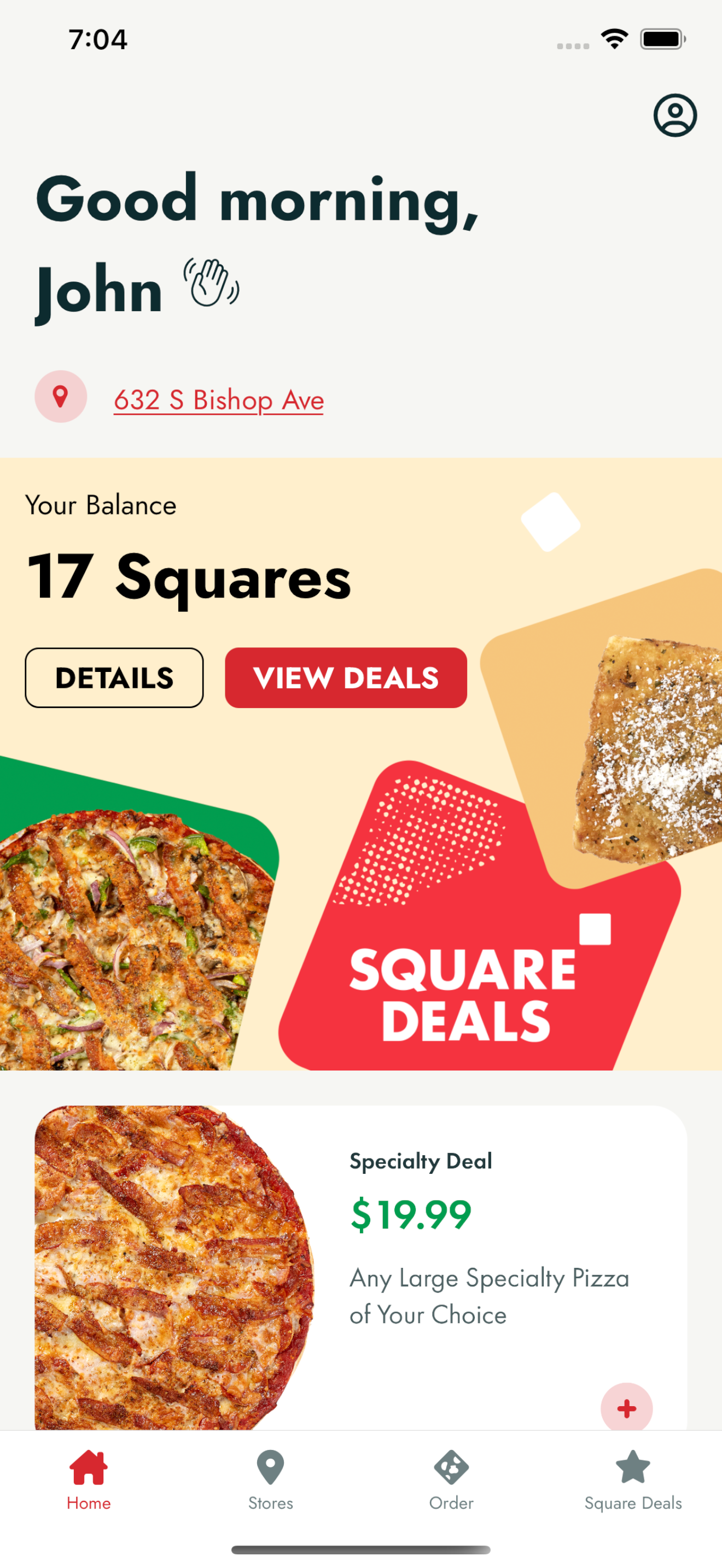Open the Stores map pin icon

click(270, 1468)
